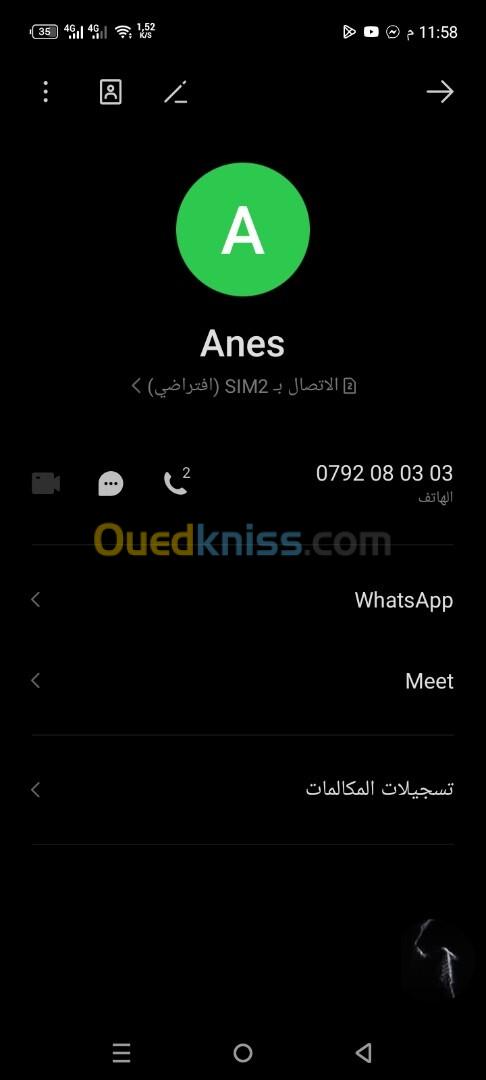This screenshot has height=1080, width=486.
Task: Tap the system home button
Action: pos(243,1052)
